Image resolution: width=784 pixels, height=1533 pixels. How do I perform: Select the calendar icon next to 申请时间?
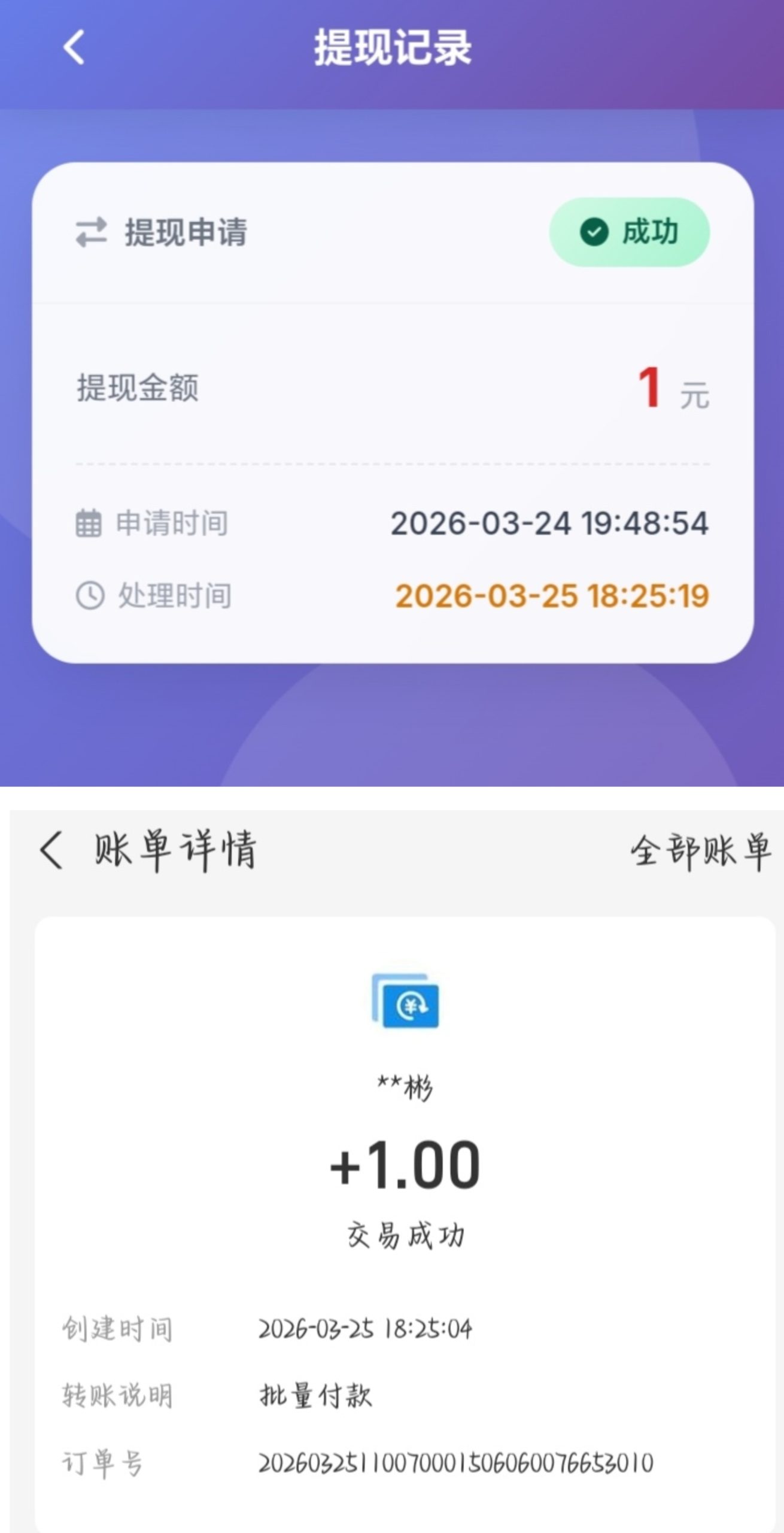[x=89, y=523]
